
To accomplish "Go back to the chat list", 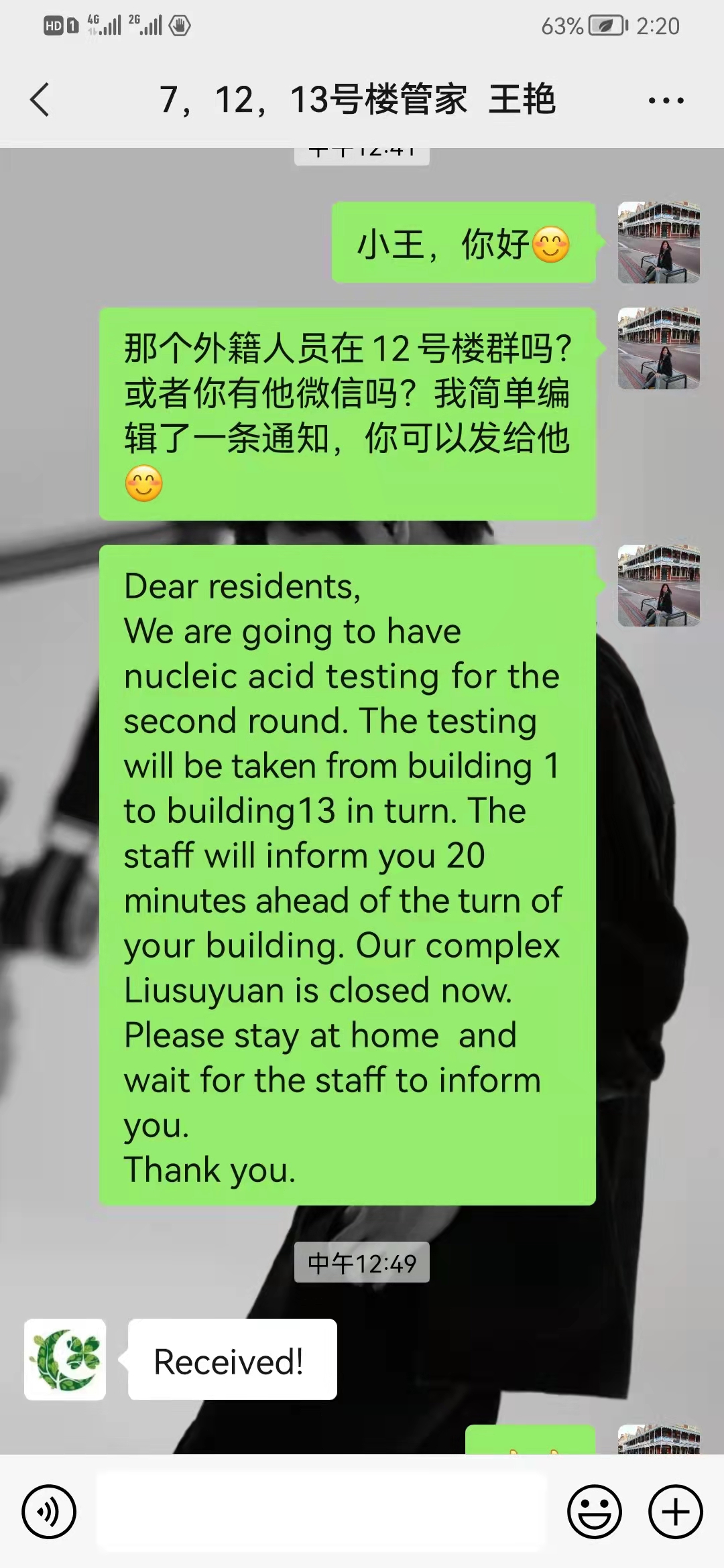I will 40,101.
